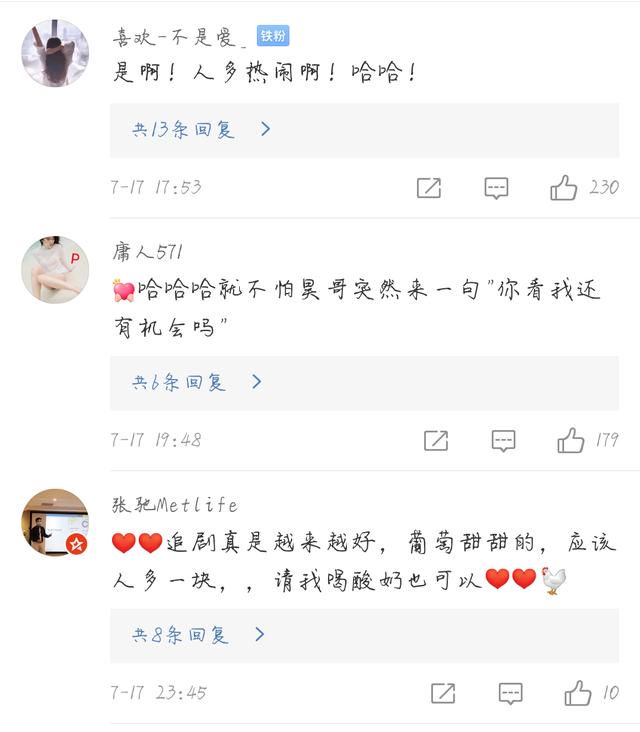Share 庸人571's comment via repost icon
The width and height of the screenshot is (640, 732).
click(435, 440)
